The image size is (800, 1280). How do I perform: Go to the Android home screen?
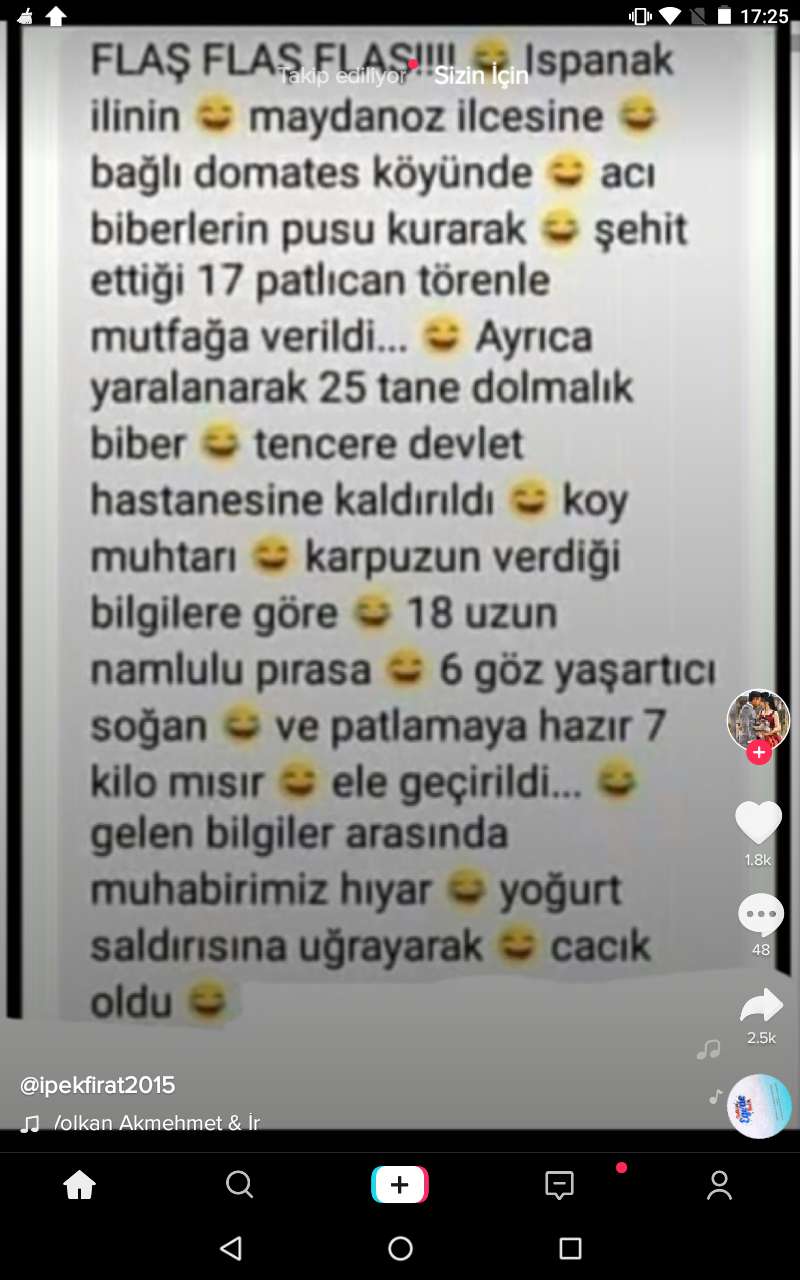(x=400, y=1248)
